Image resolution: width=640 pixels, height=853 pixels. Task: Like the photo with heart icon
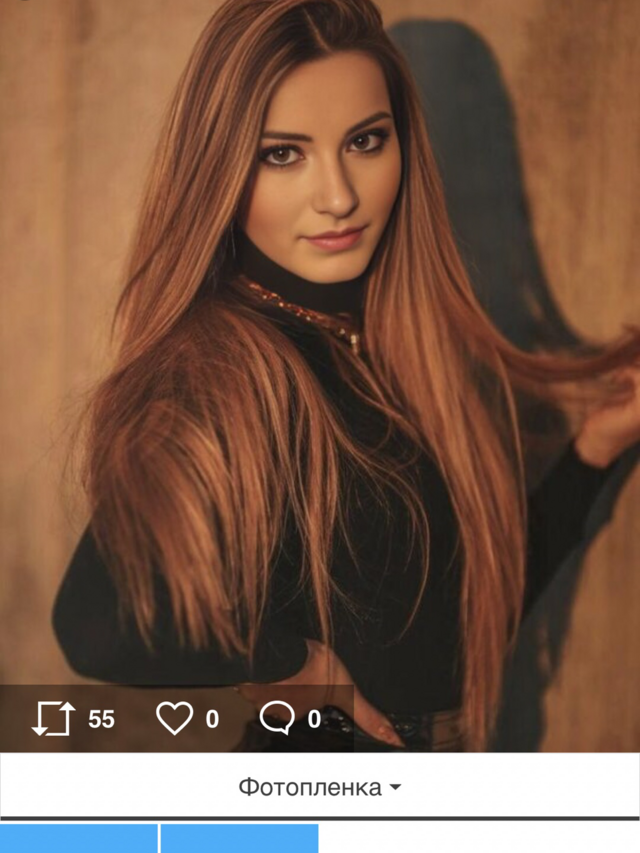(x=175, y=718)
